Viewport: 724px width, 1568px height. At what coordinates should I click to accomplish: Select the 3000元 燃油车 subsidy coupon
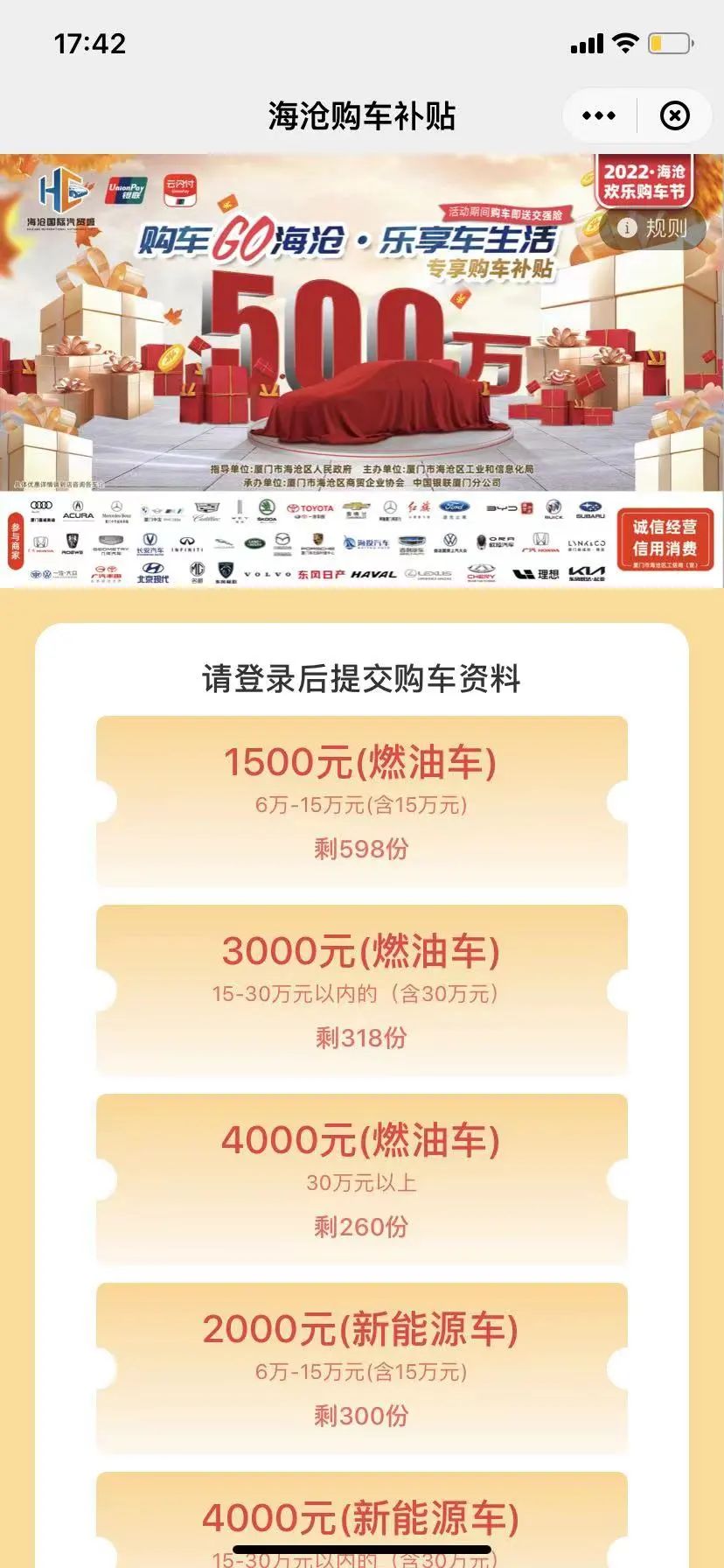pos(361,990)
